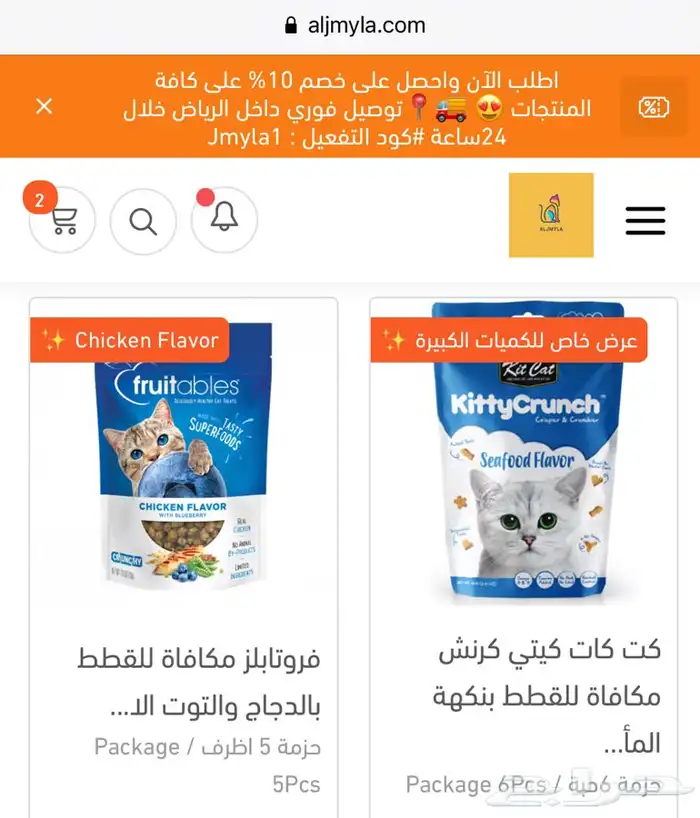Open the shopping cart

63,221
